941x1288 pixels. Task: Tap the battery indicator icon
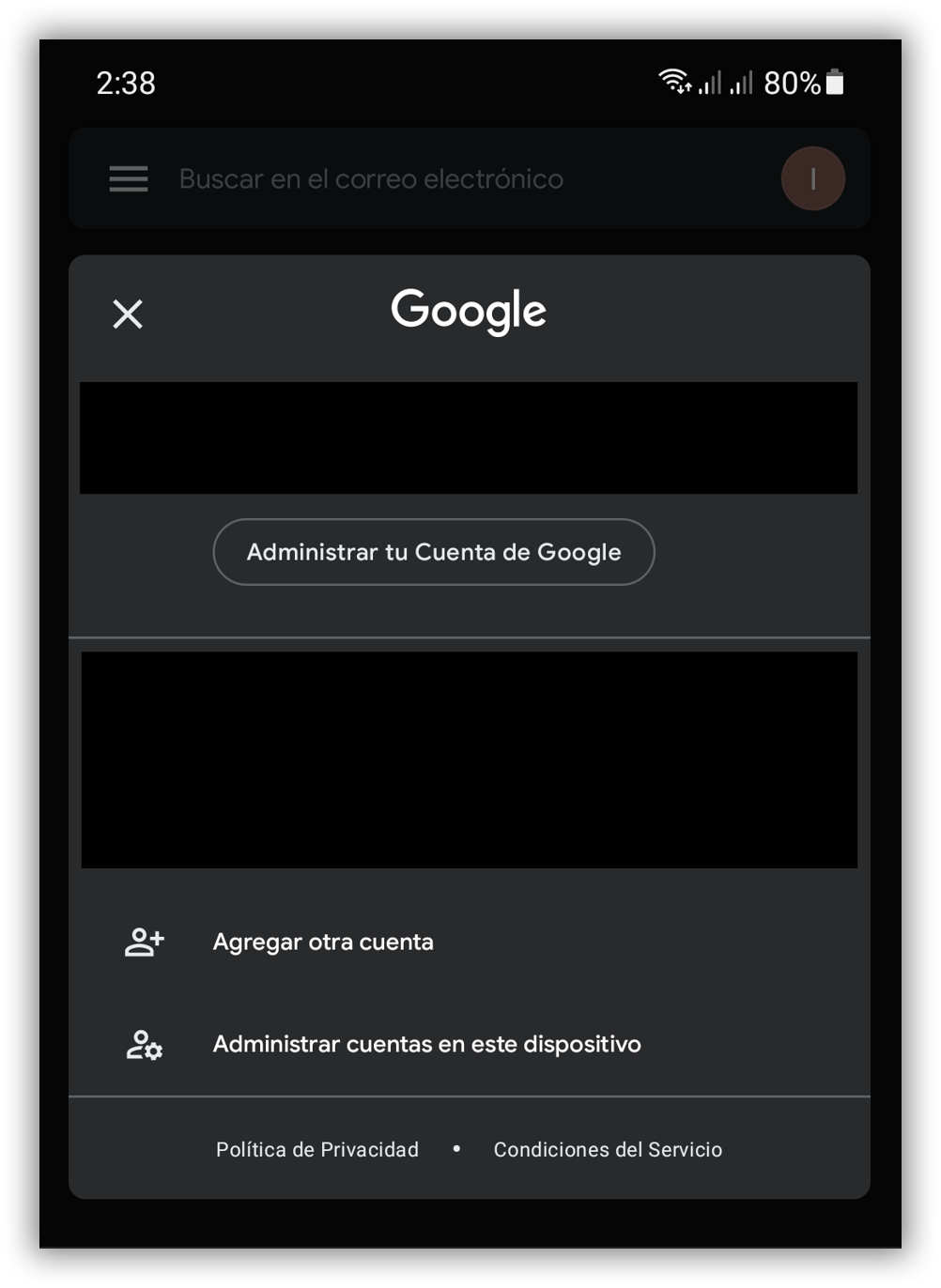coord(833,83)
